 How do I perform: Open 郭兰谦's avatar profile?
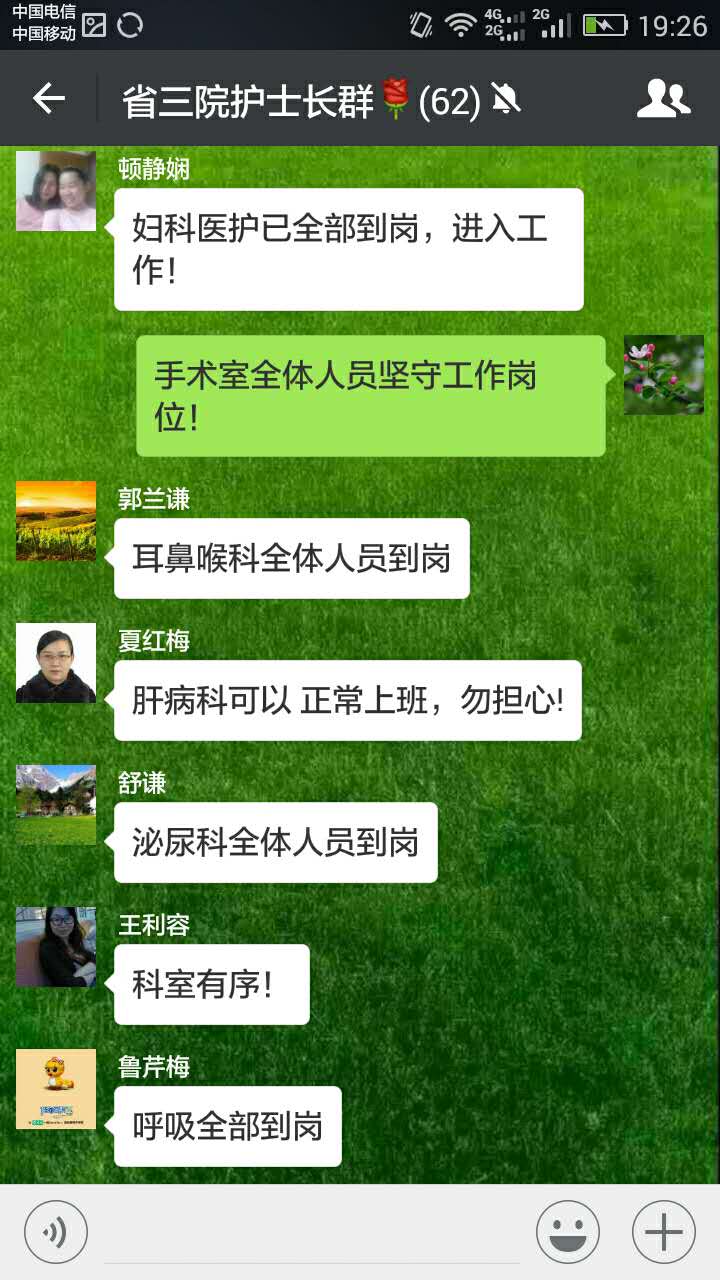point(56,521)
